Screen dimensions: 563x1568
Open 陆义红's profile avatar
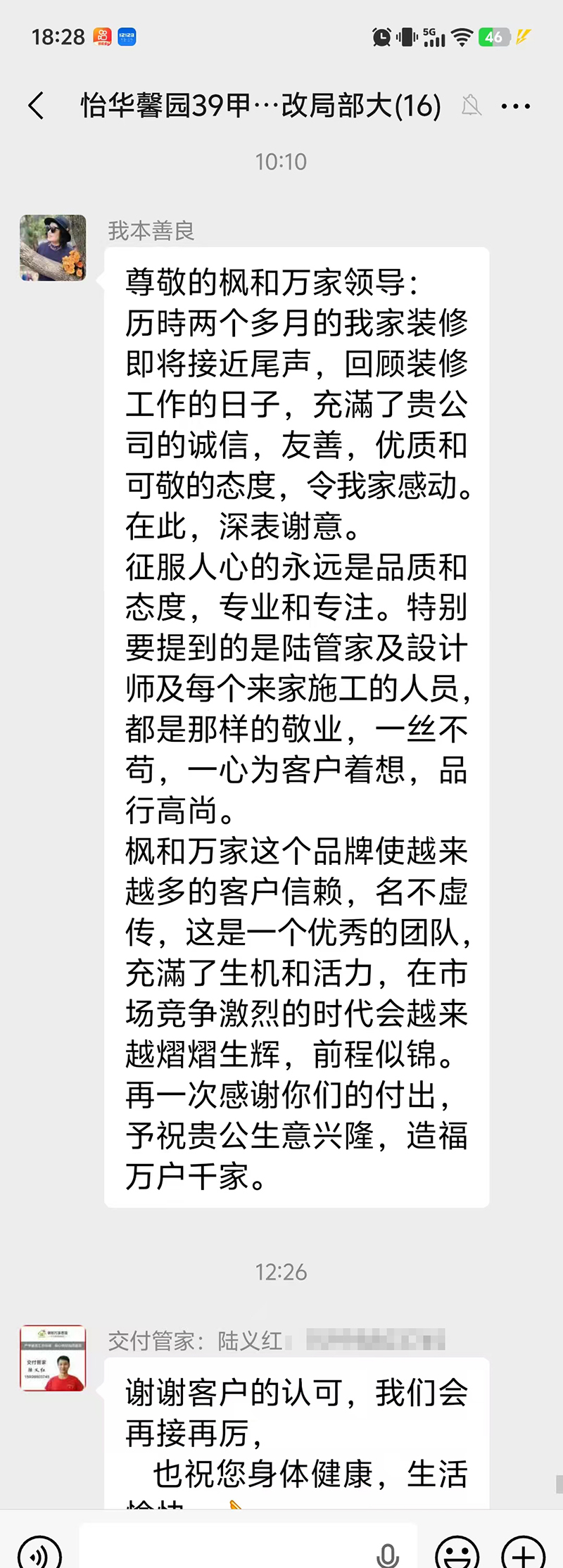pos(53,1358)
